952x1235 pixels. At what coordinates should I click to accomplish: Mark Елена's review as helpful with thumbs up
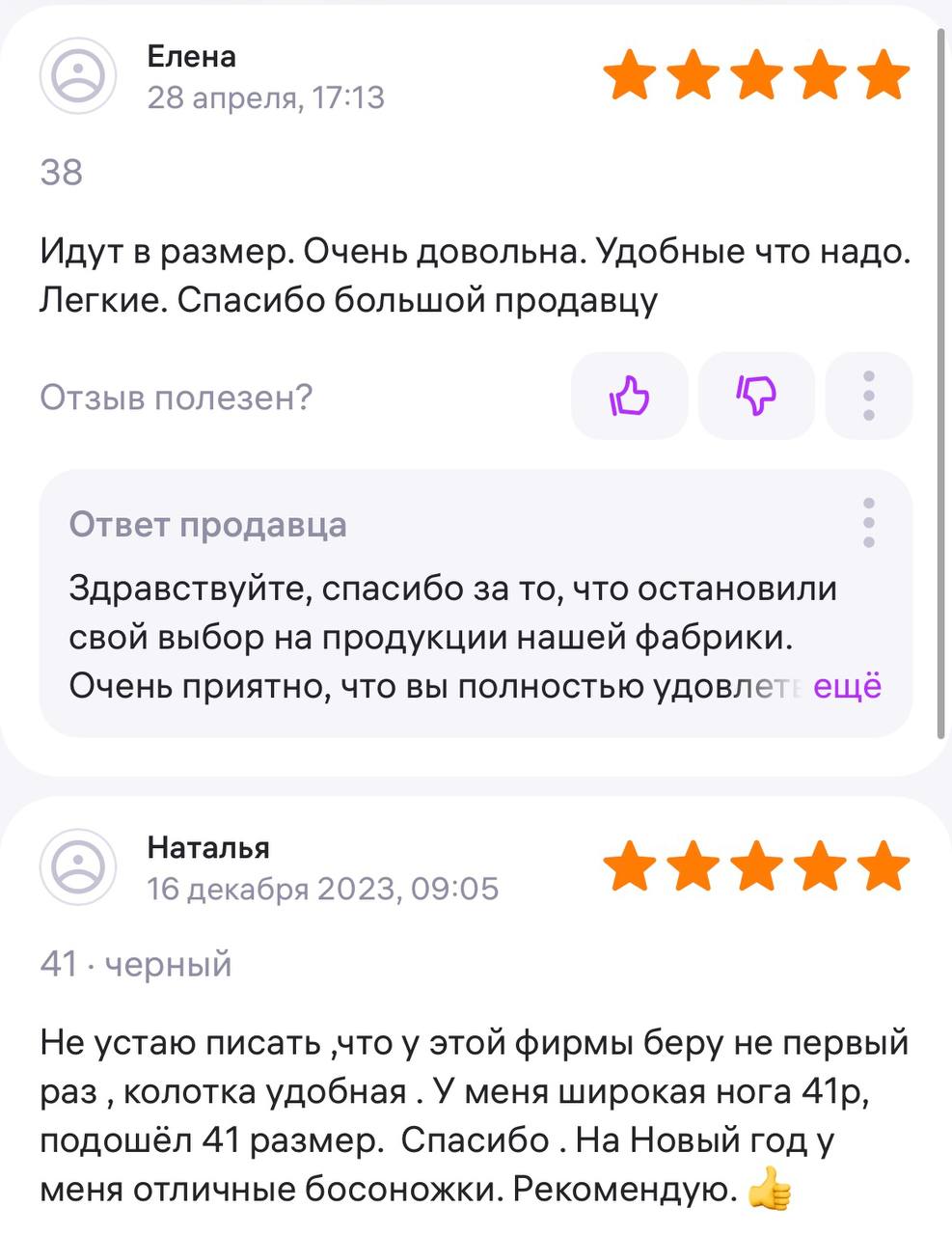pyautogui.click(x=629, y=396)
